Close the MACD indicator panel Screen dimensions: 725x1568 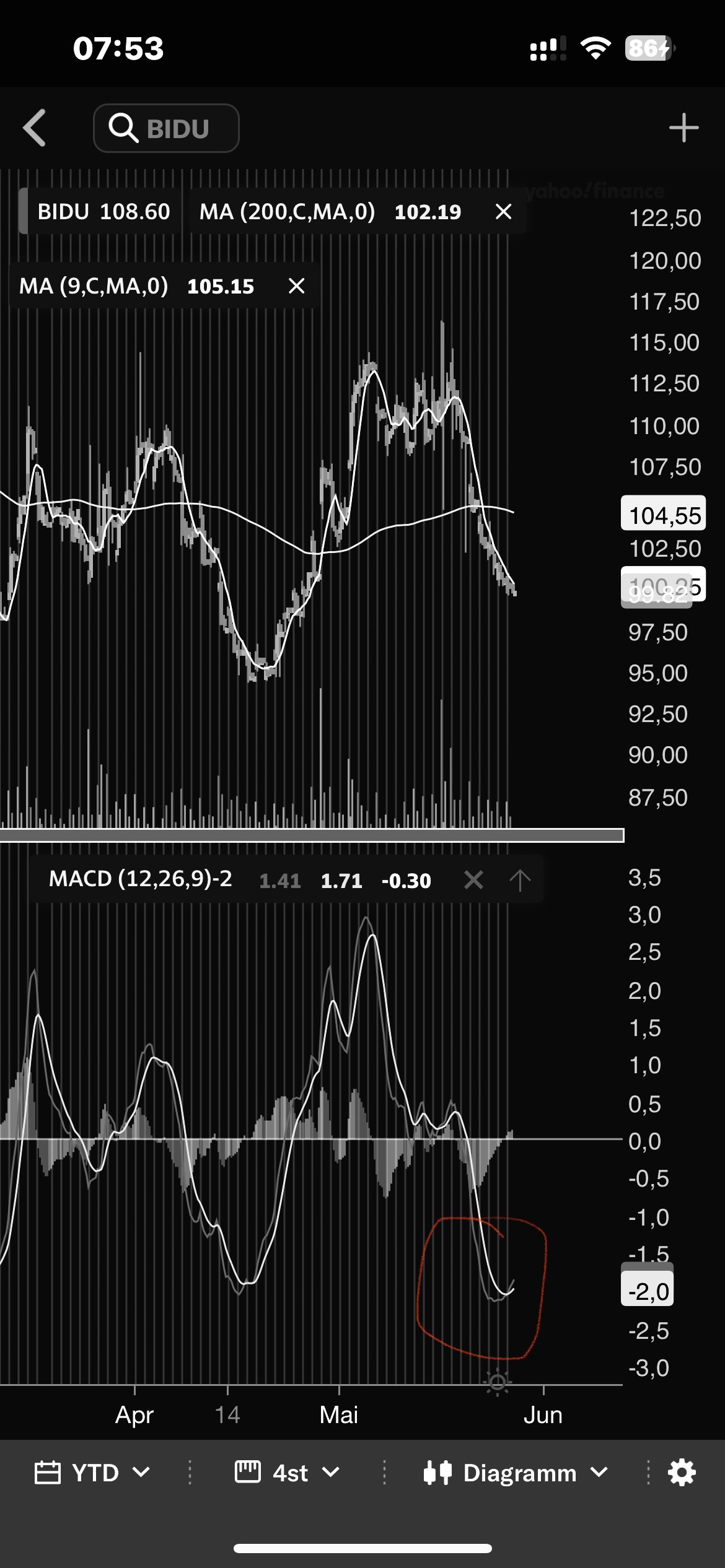[473, 880]
